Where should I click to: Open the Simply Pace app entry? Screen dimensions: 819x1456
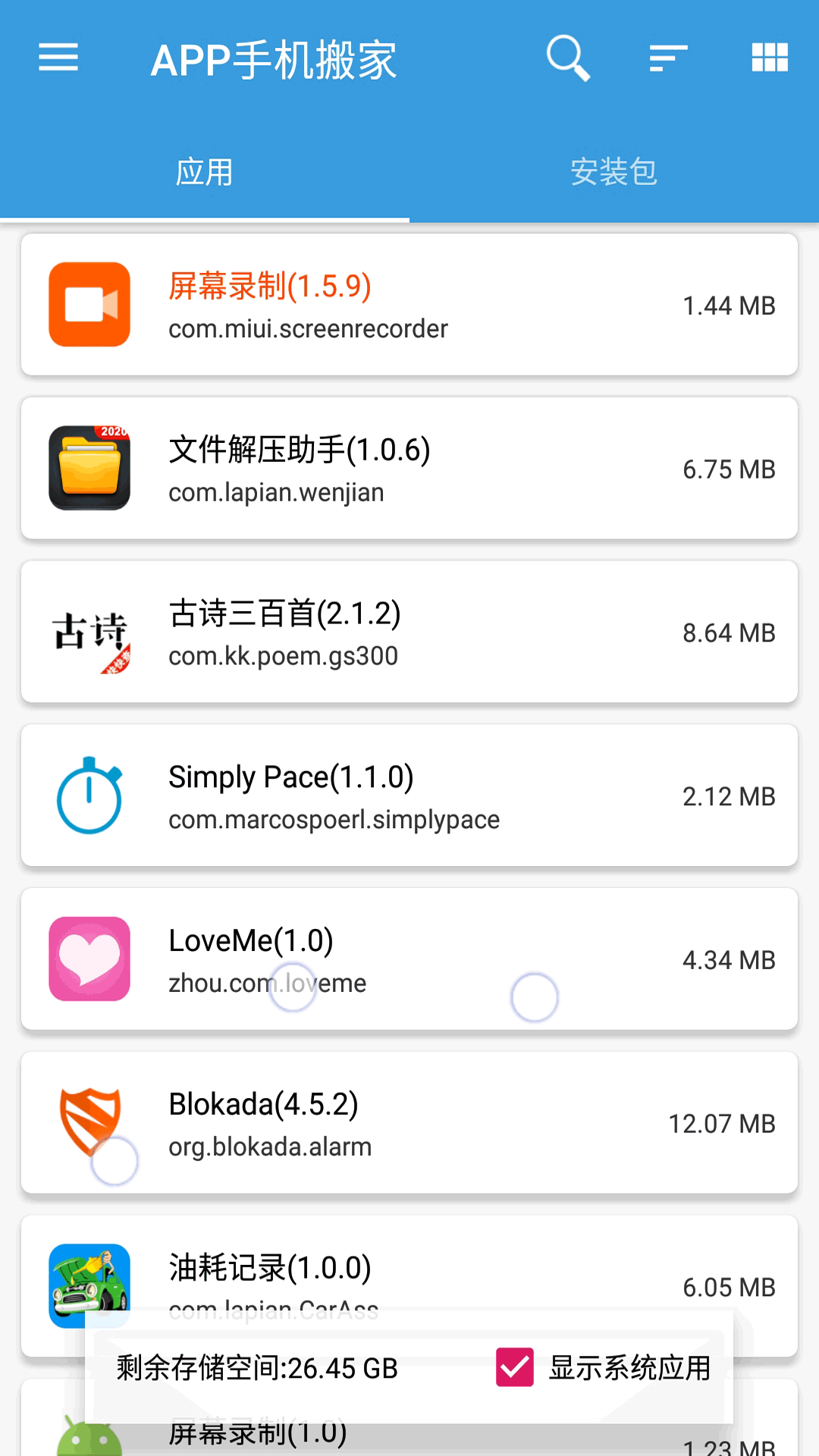[x=409, y=795]
